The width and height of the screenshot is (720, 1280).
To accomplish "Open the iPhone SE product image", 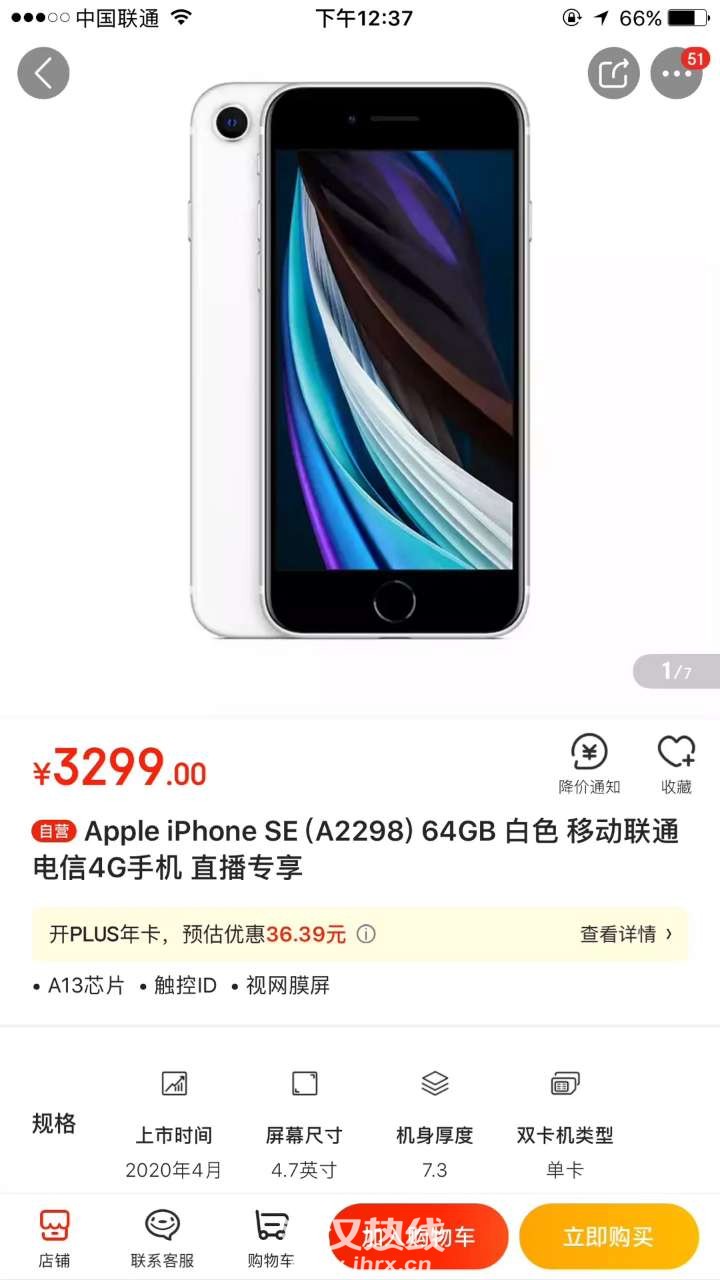I will tap(360, 360).
